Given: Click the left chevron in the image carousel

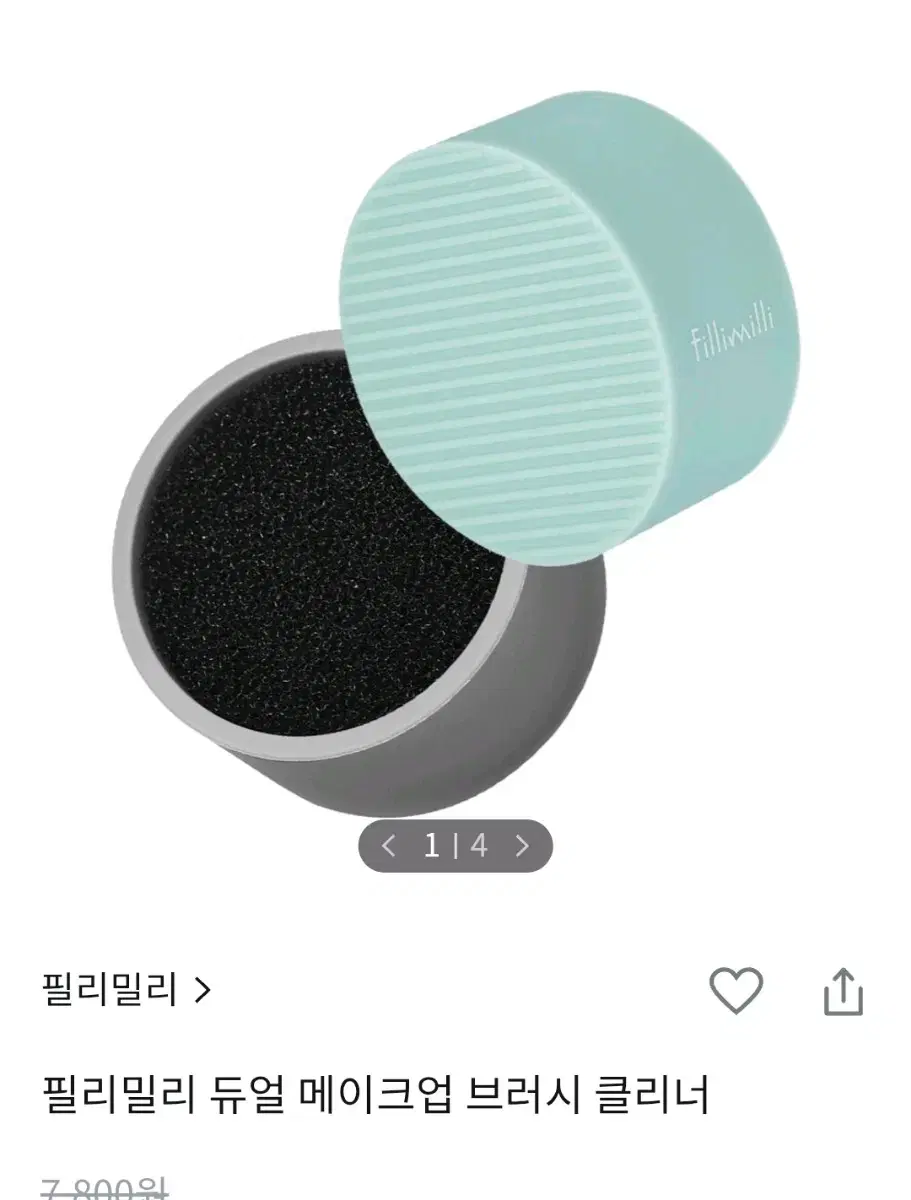Looking at the screenshot, I should point(389,845).
